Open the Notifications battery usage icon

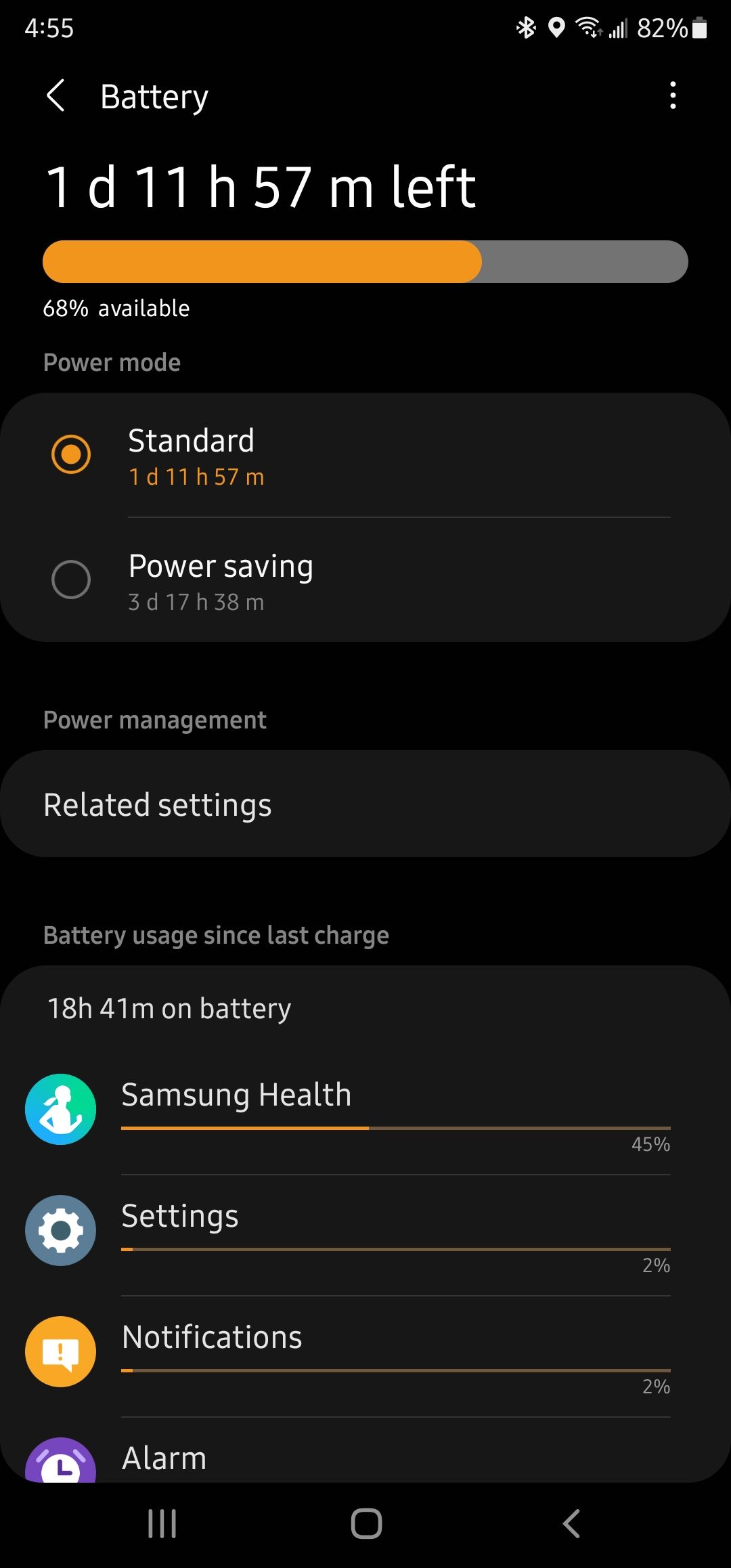[60, 1351]
